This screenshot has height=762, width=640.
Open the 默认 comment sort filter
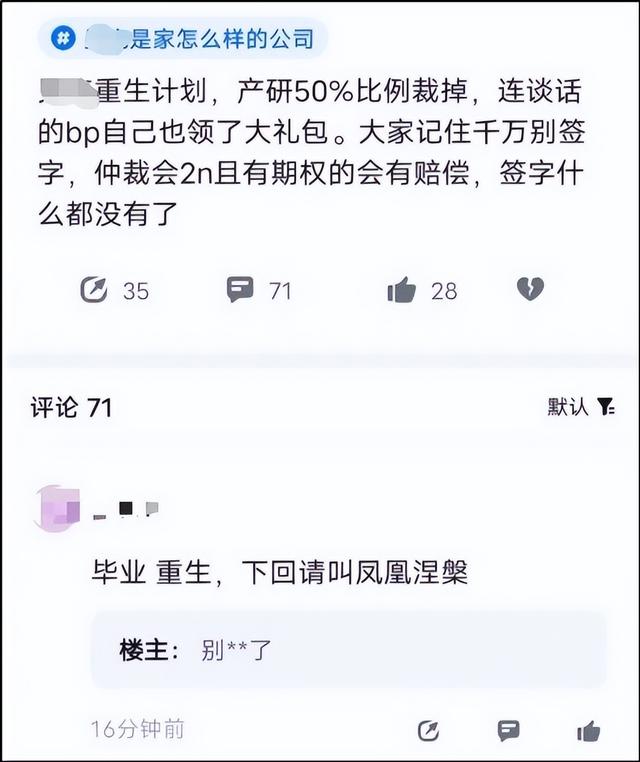point(580,406)
